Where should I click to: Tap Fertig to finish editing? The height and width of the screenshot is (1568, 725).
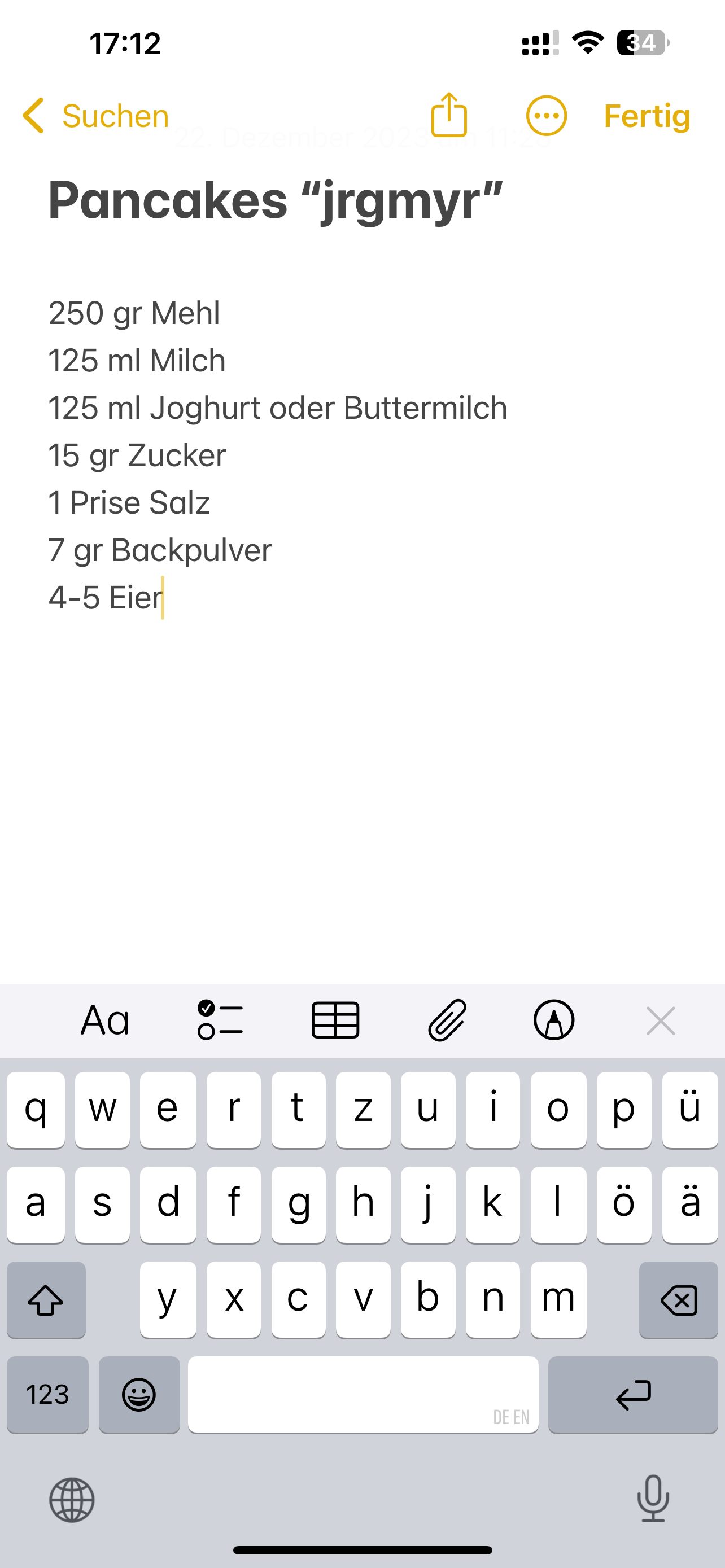pos(647,116)
